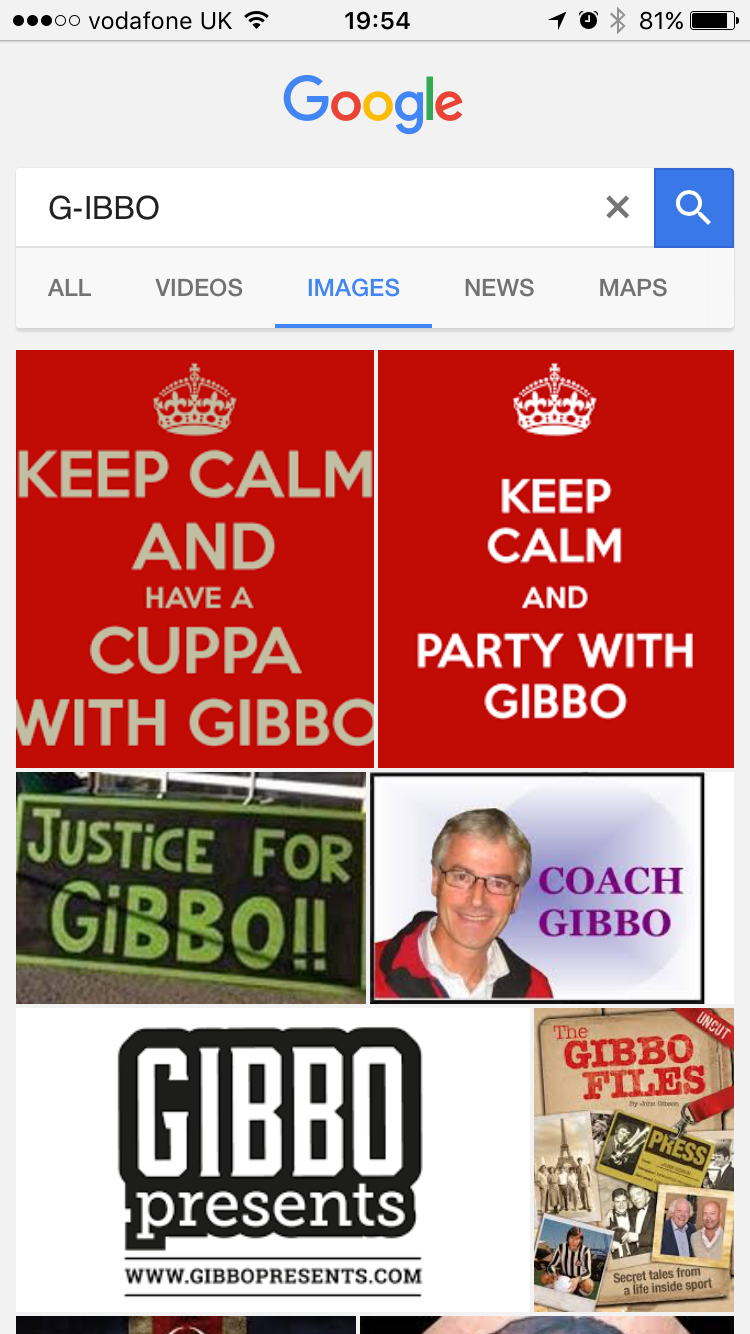Open the Coach Gibbo image result
This screenshot has width=750, height=1334.
538,887
